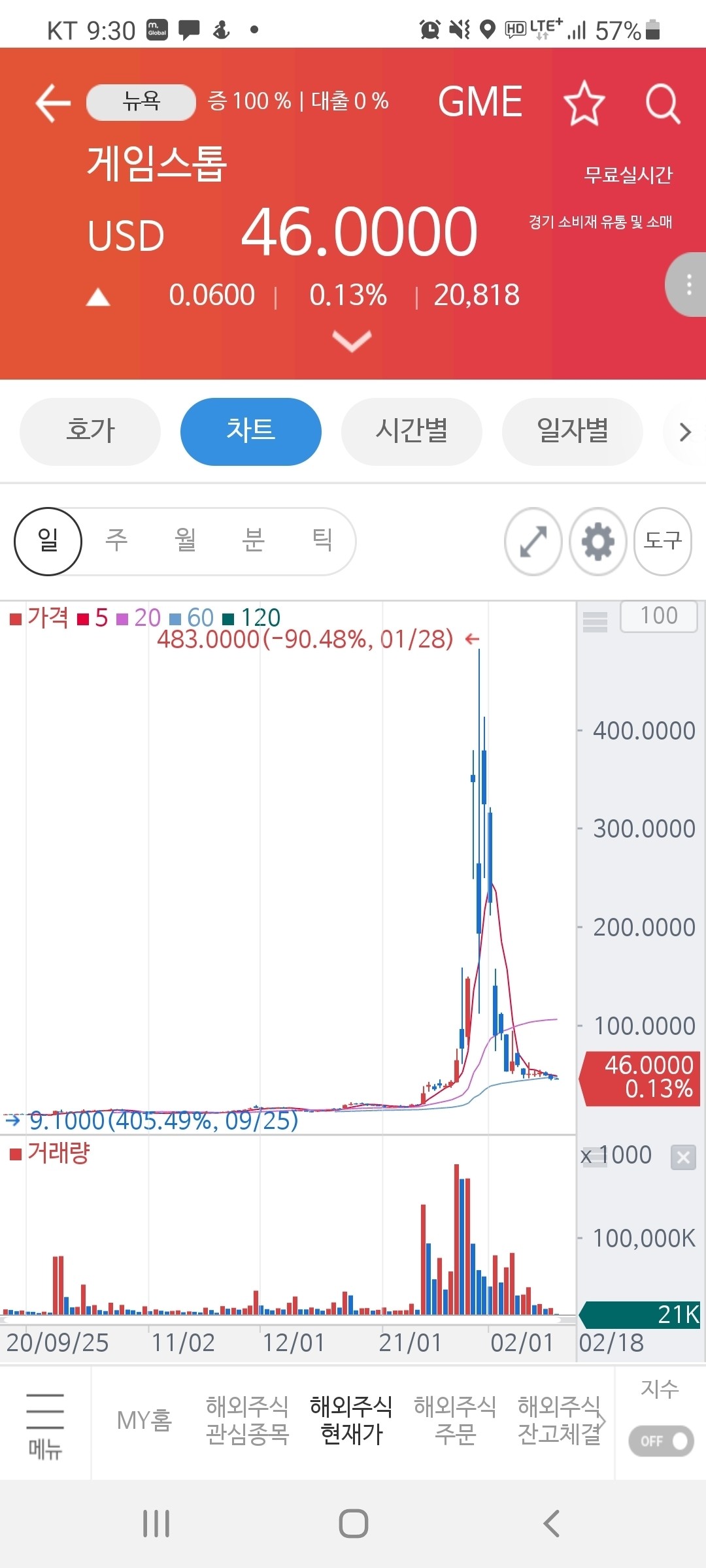Switch to the 시간별 tab

click(x=411, y=431)
